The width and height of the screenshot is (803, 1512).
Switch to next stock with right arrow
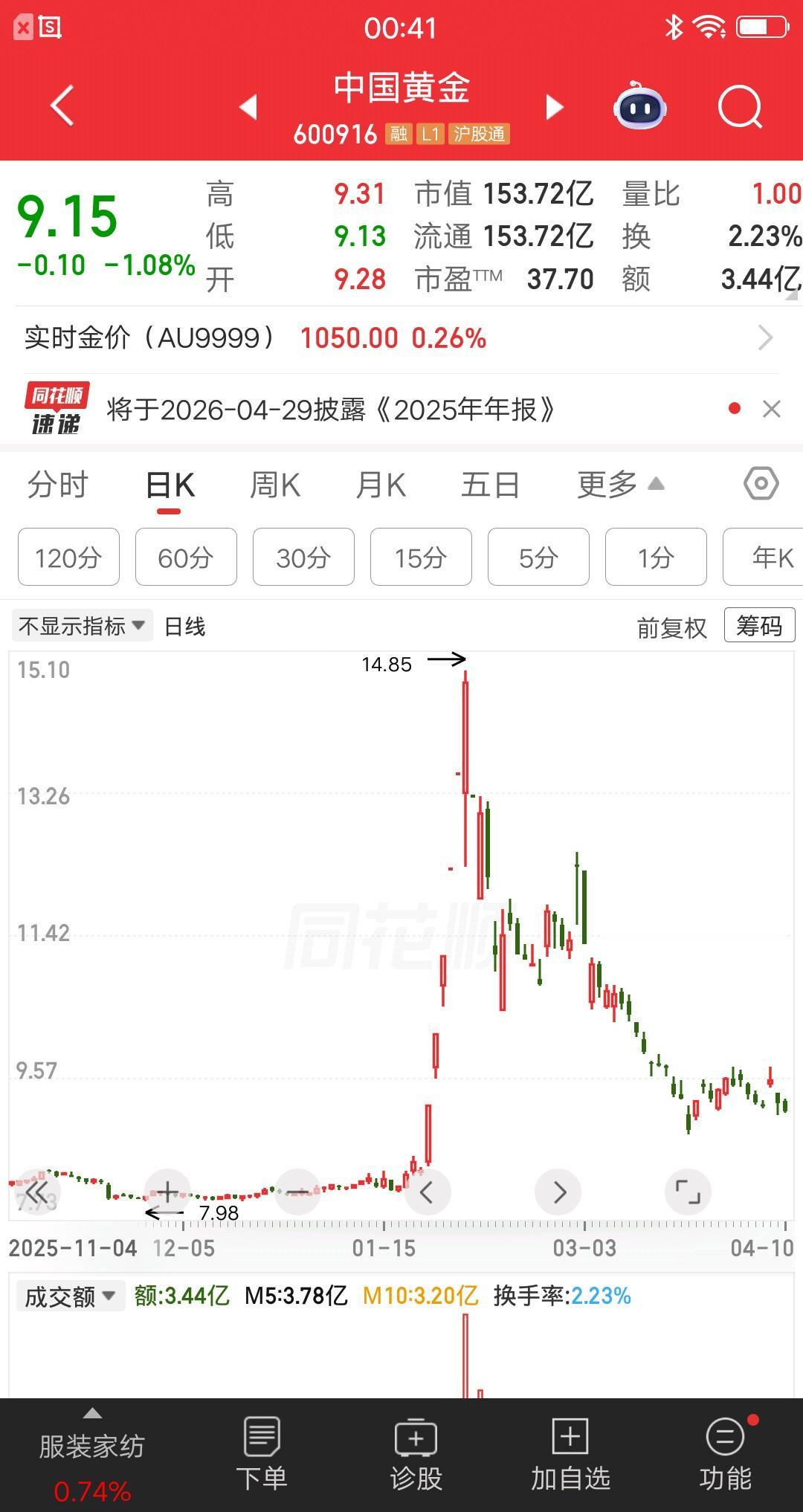pyautogui.click(x=554, y=107)
